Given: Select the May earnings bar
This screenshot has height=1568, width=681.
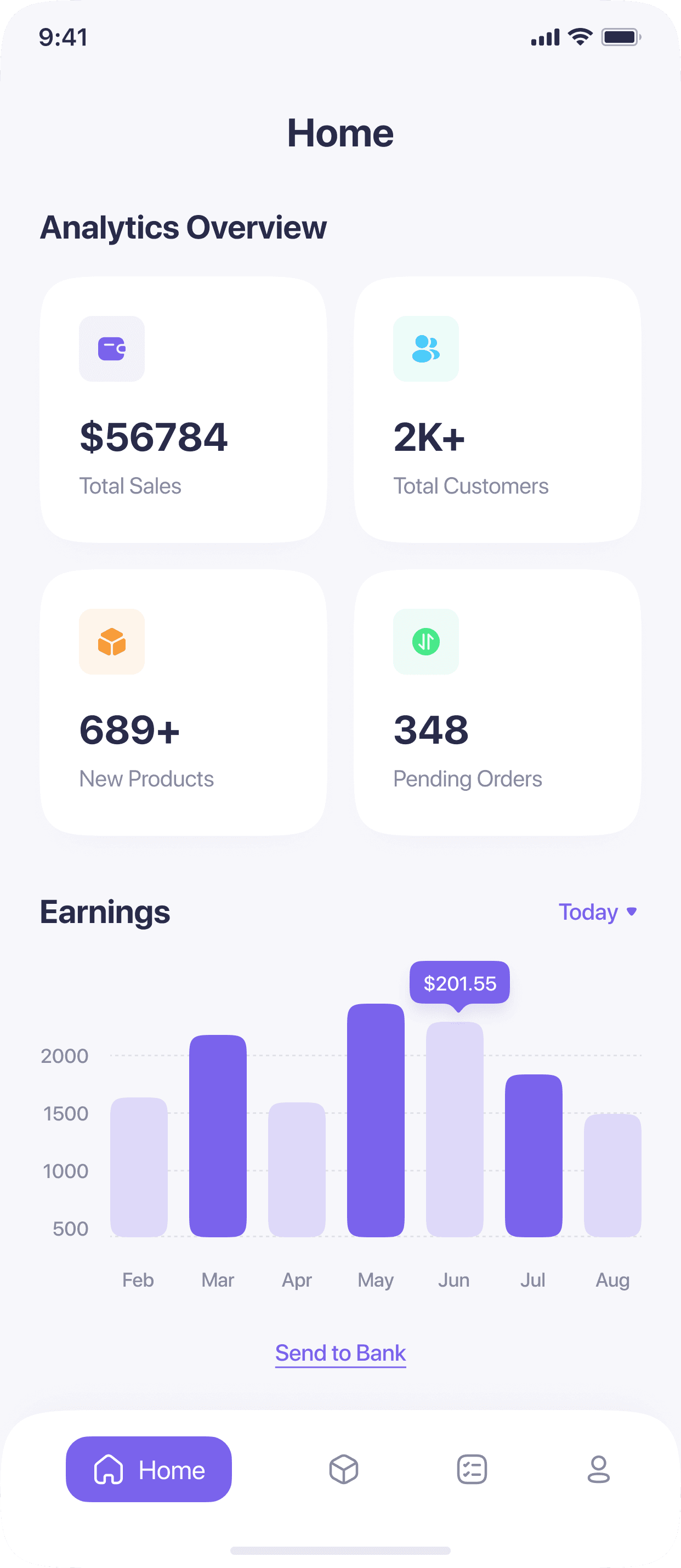Looking at the screenshot, I should click(x=376, y=1120).
